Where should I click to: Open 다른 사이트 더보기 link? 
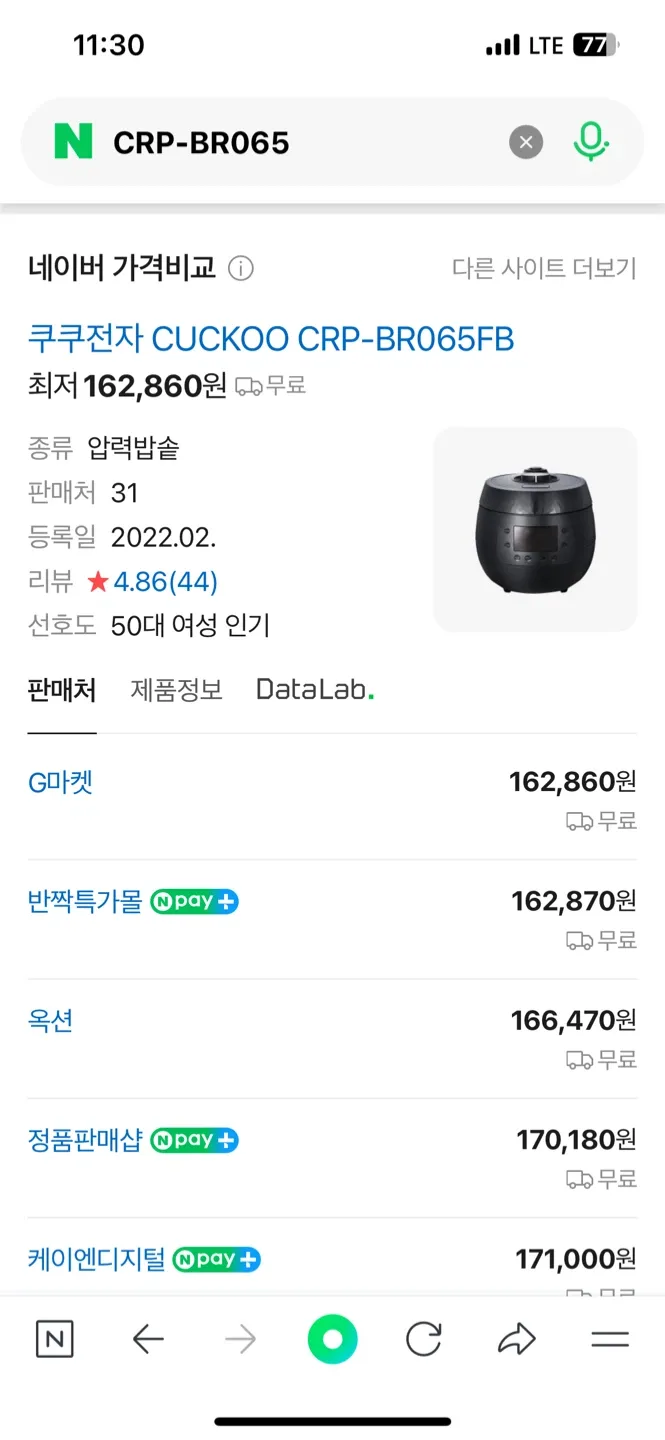coord(544,268)
